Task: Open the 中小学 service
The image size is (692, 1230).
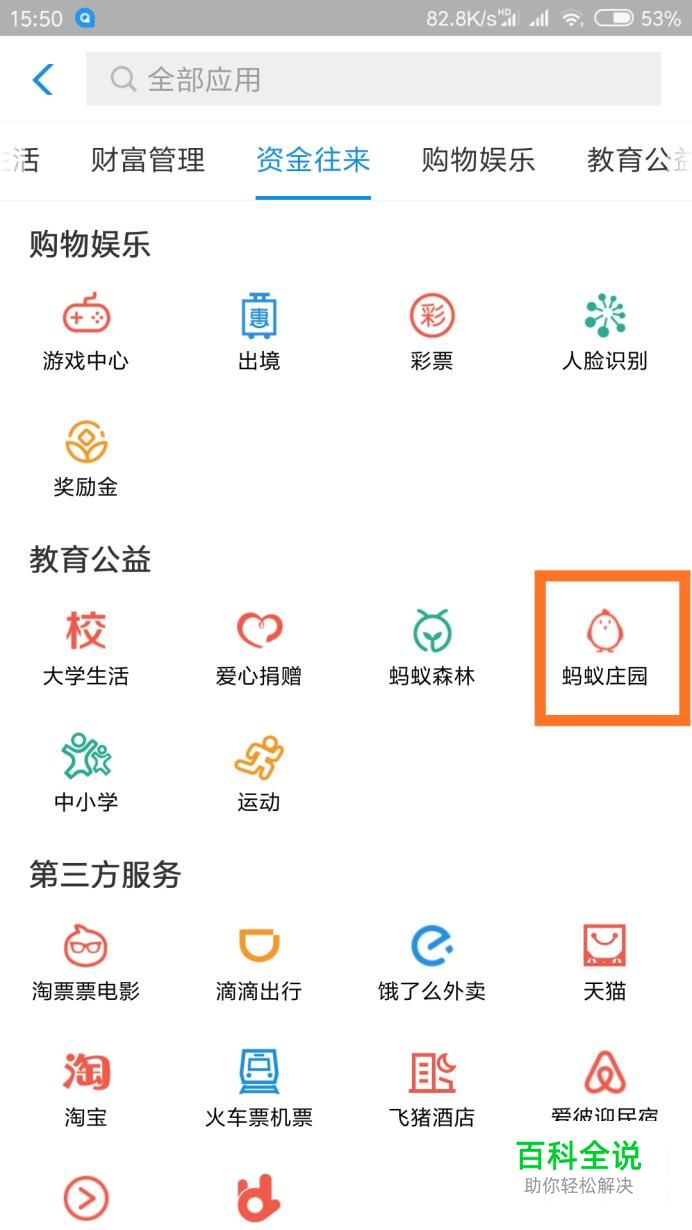Action: (x=86, y=773)
